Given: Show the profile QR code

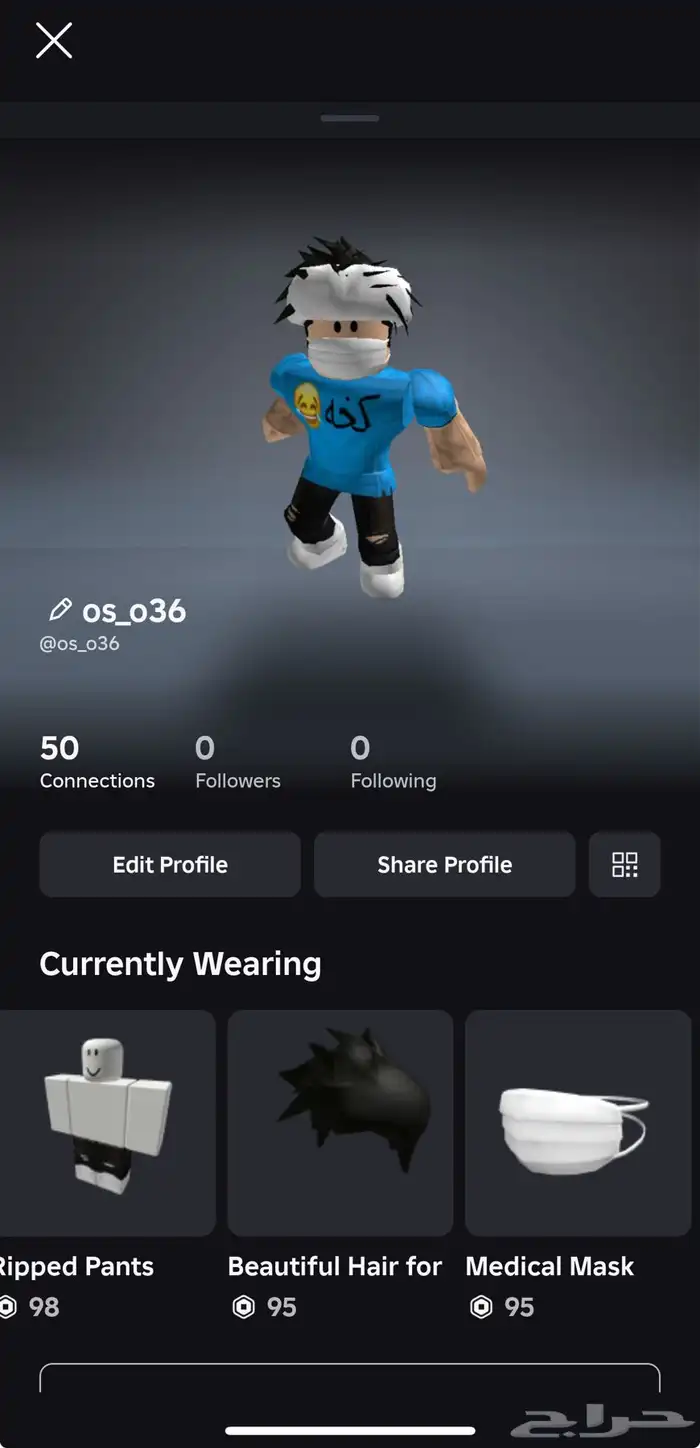Looking at the screenshot, I should point(625,865).
